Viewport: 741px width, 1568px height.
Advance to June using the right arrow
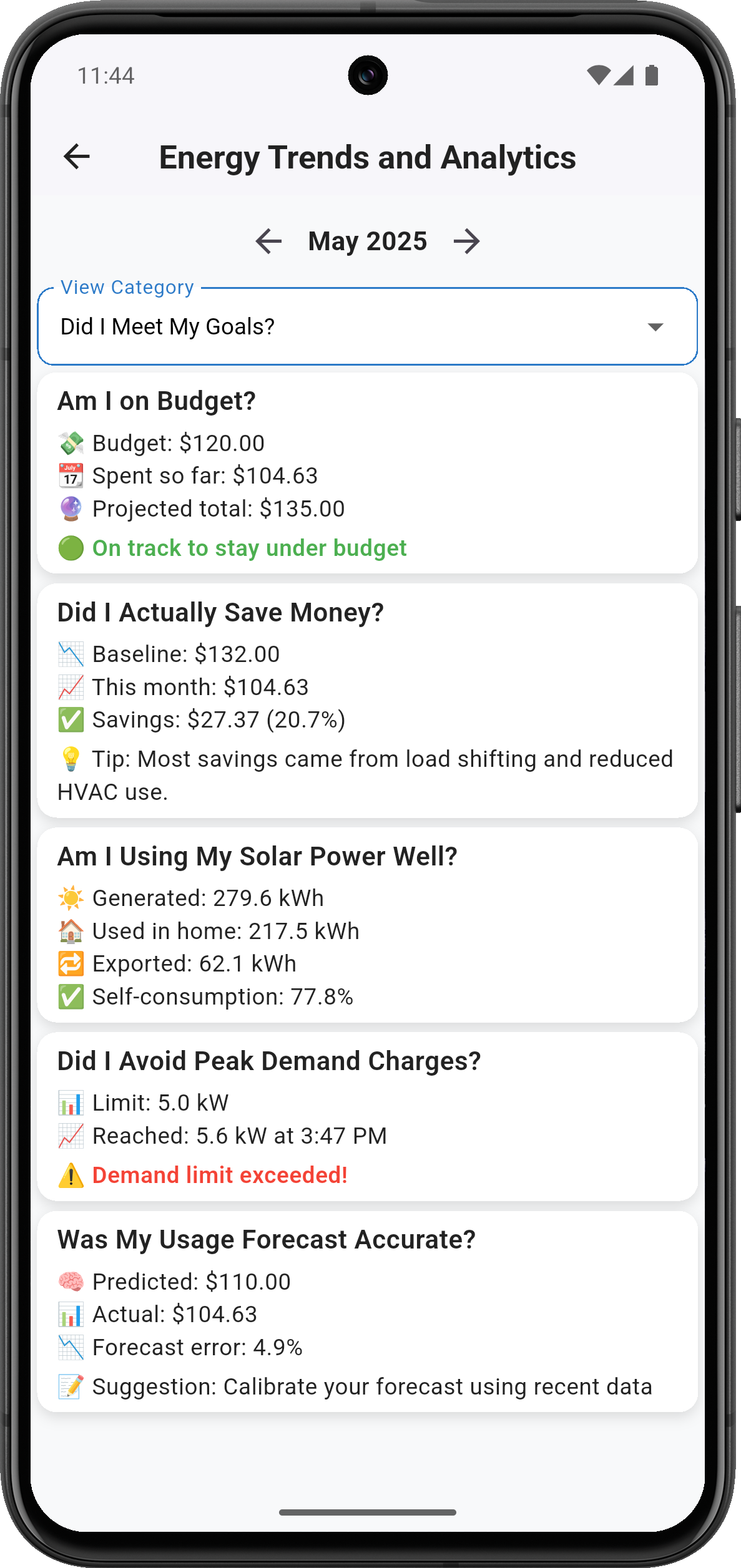[x=467, y=241]
